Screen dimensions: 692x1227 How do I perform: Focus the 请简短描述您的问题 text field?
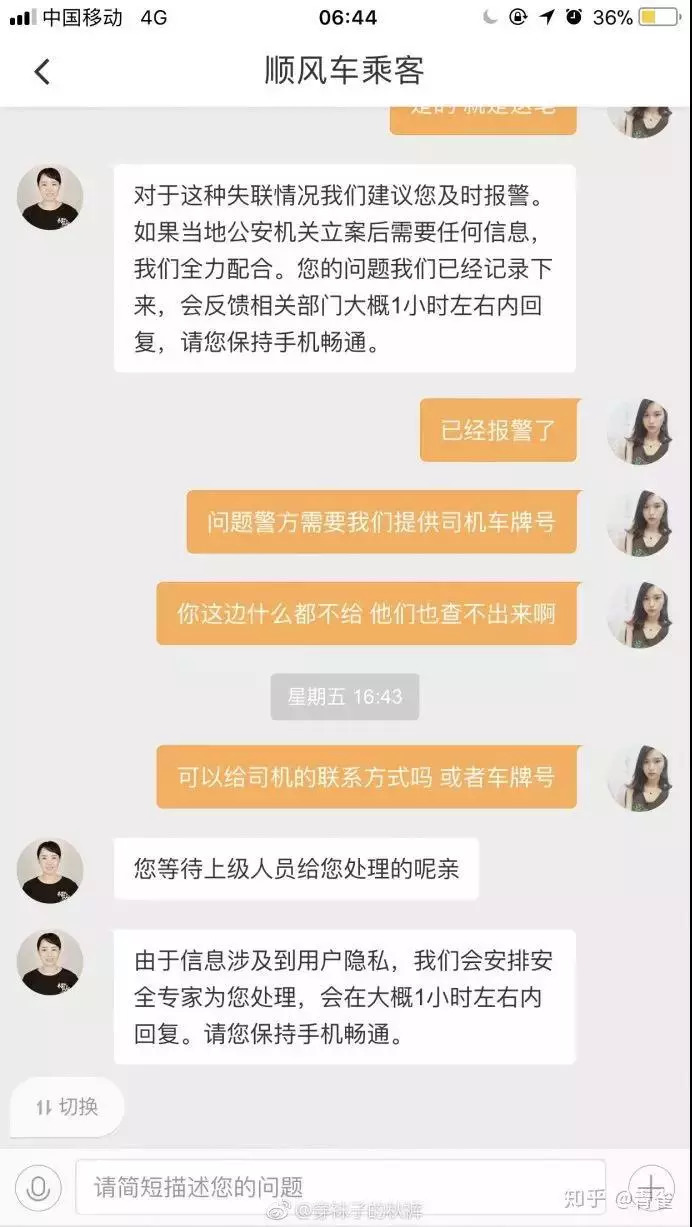[x=340, y=1187]
